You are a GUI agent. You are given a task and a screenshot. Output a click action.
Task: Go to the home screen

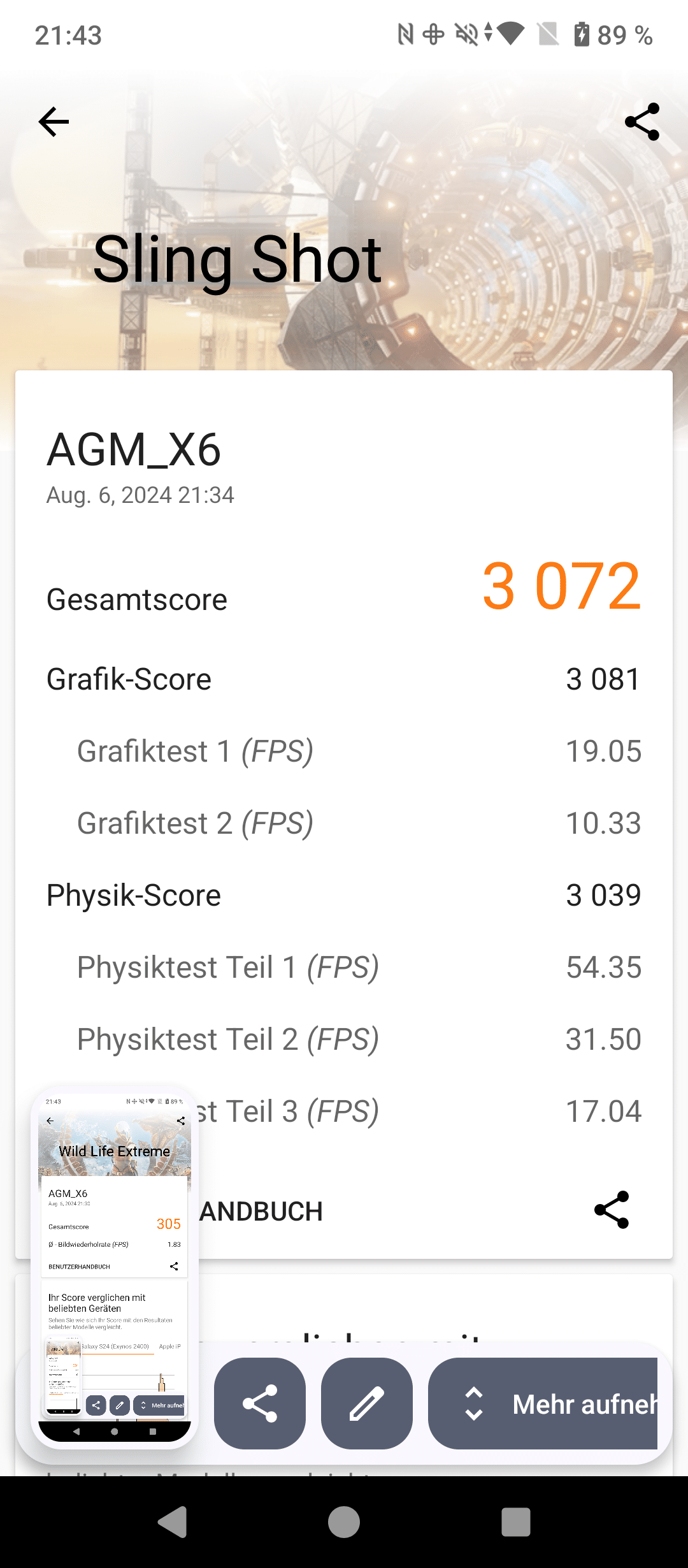point(344,1522)
